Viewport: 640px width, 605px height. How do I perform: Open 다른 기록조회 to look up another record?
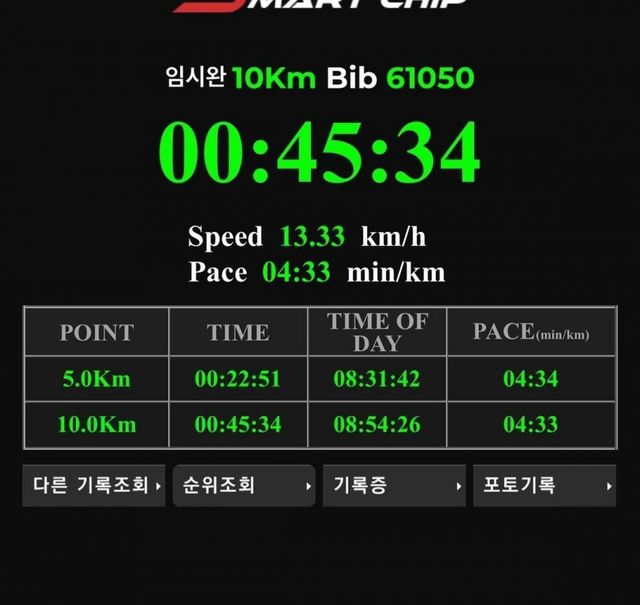pos(93,486)
